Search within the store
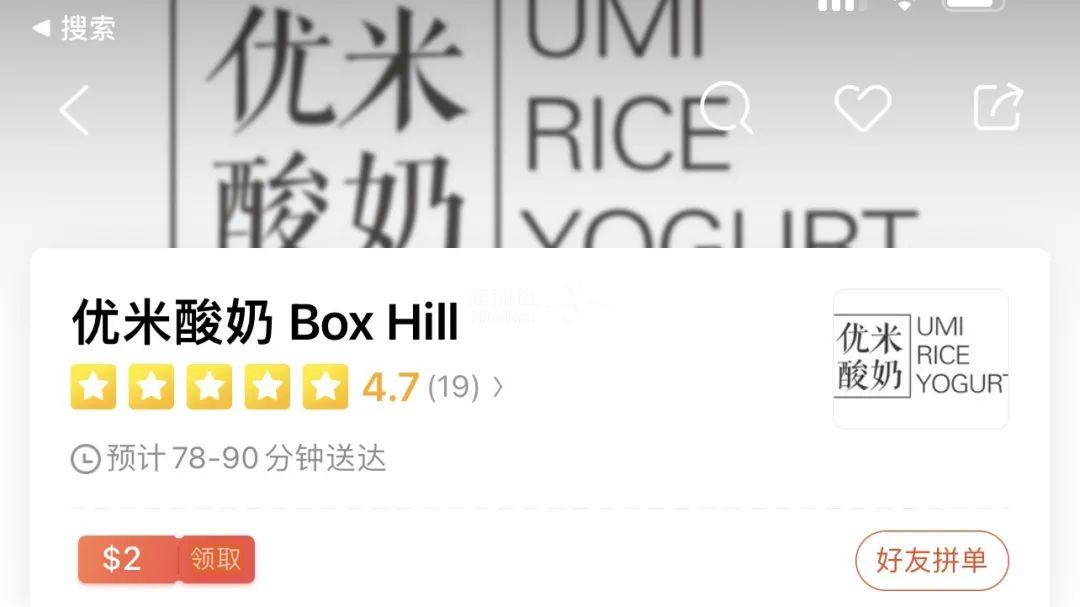Viewport: 1080px width, 607px height. coord(727,106)
